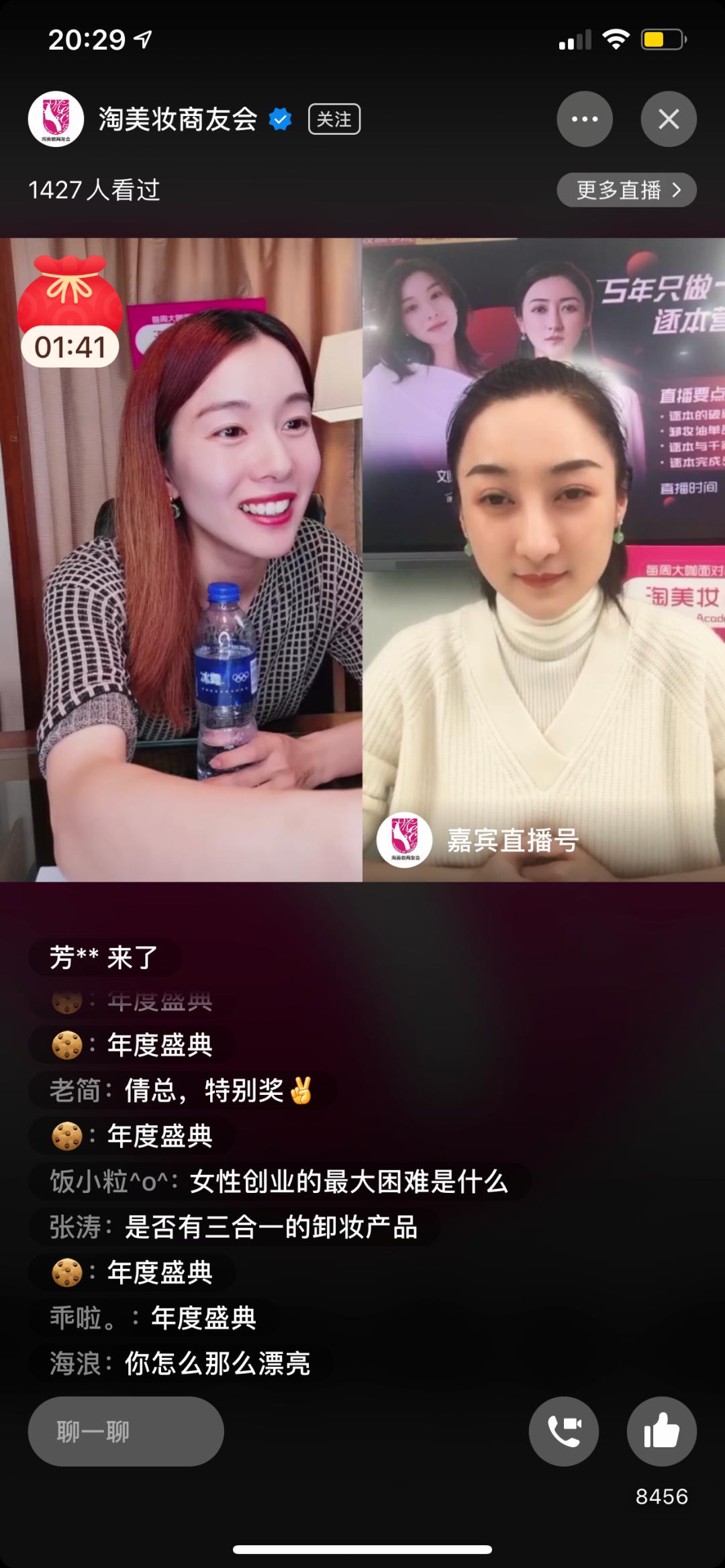
Task: Close the livestream with the X button
Action: pos(669,118)
